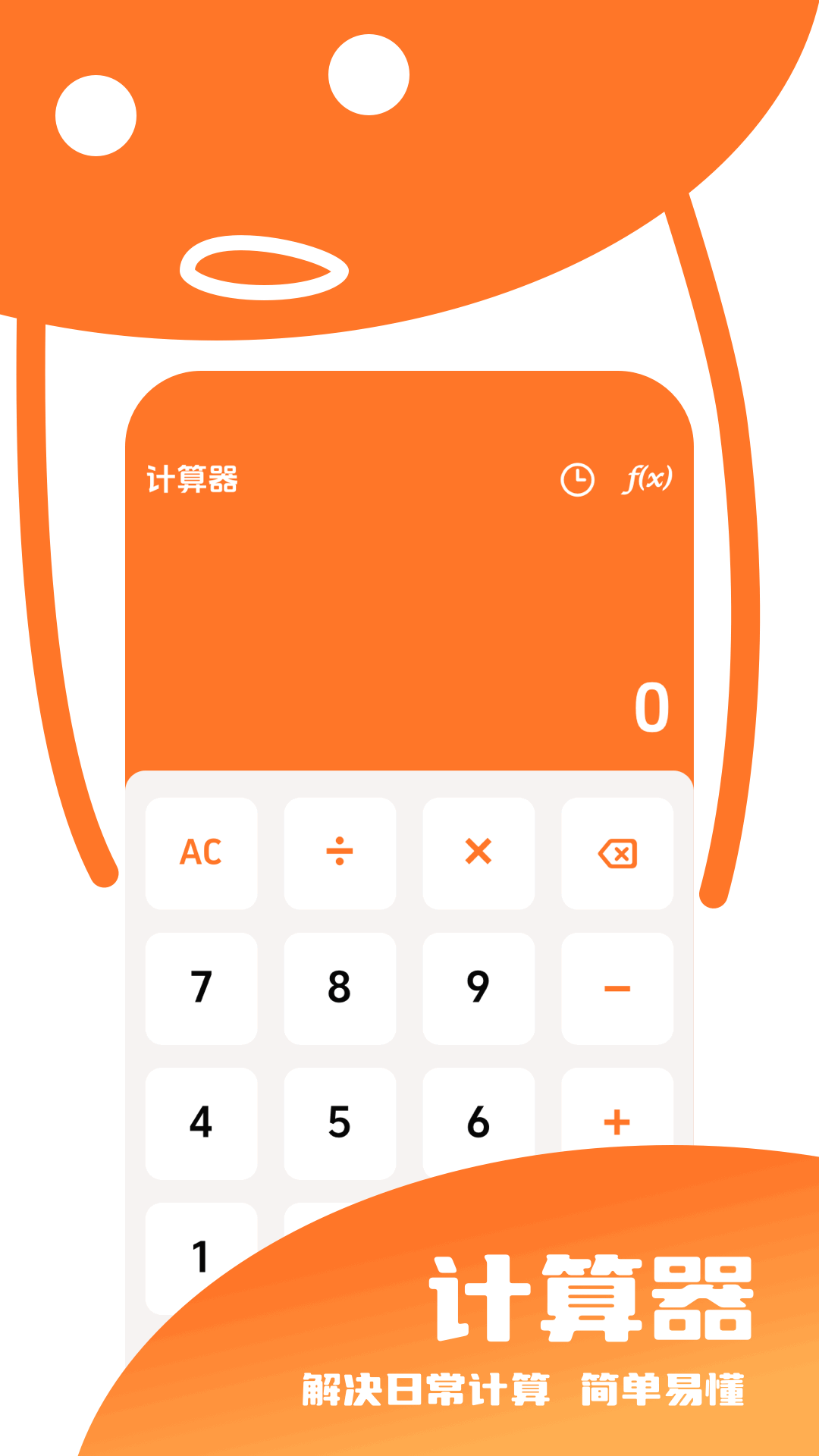Tap the number 4 key
819x1456 pixels.
pos(201,1122)
